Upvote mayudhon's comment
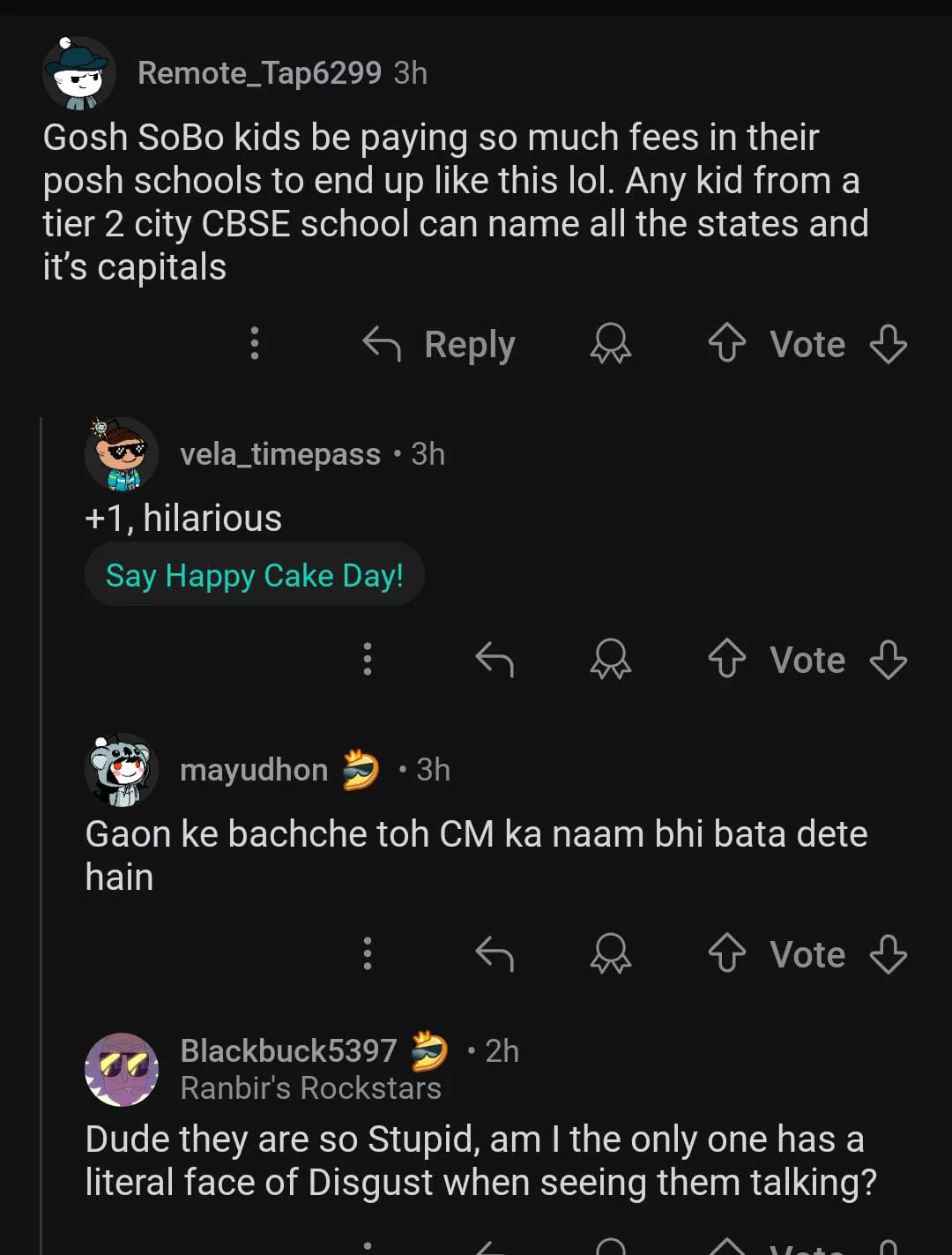 [x=726, y=954]
